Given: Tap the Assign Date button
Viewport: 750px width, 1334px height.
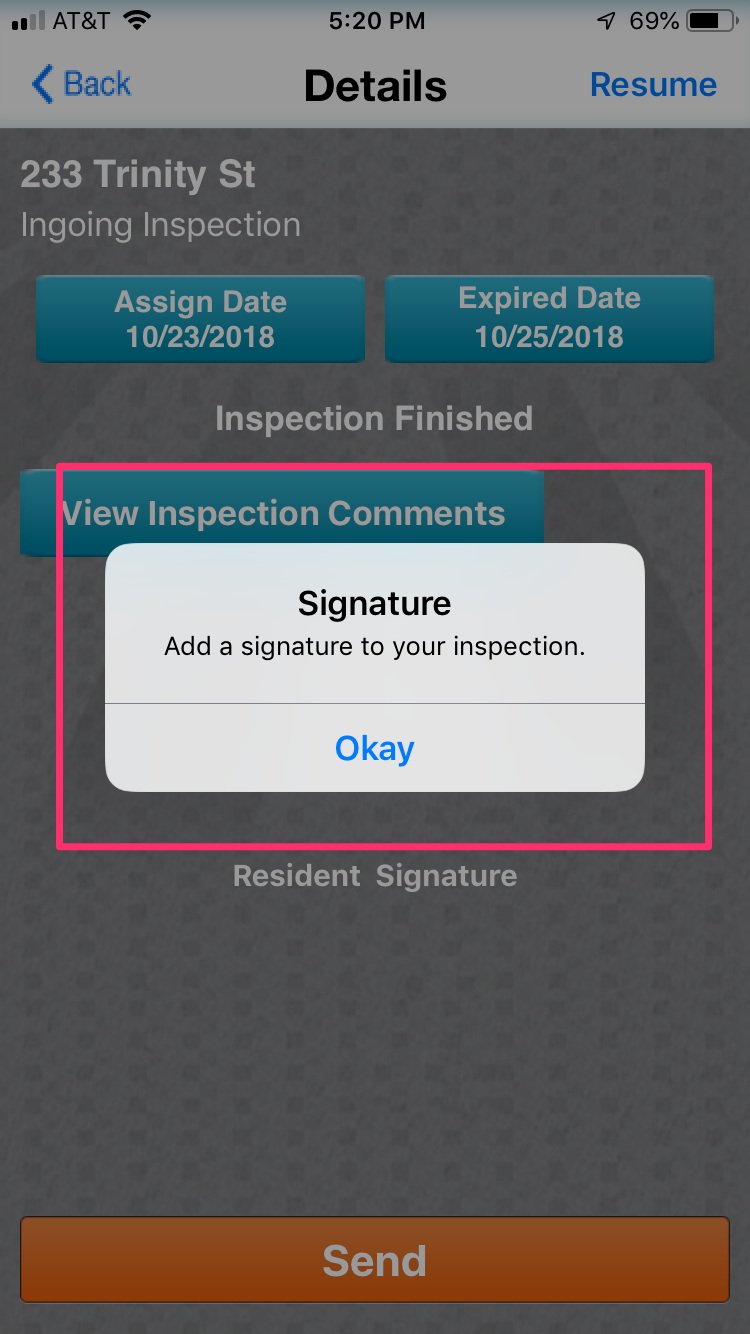Looking at the screenshot, I should tap(200, 318).
